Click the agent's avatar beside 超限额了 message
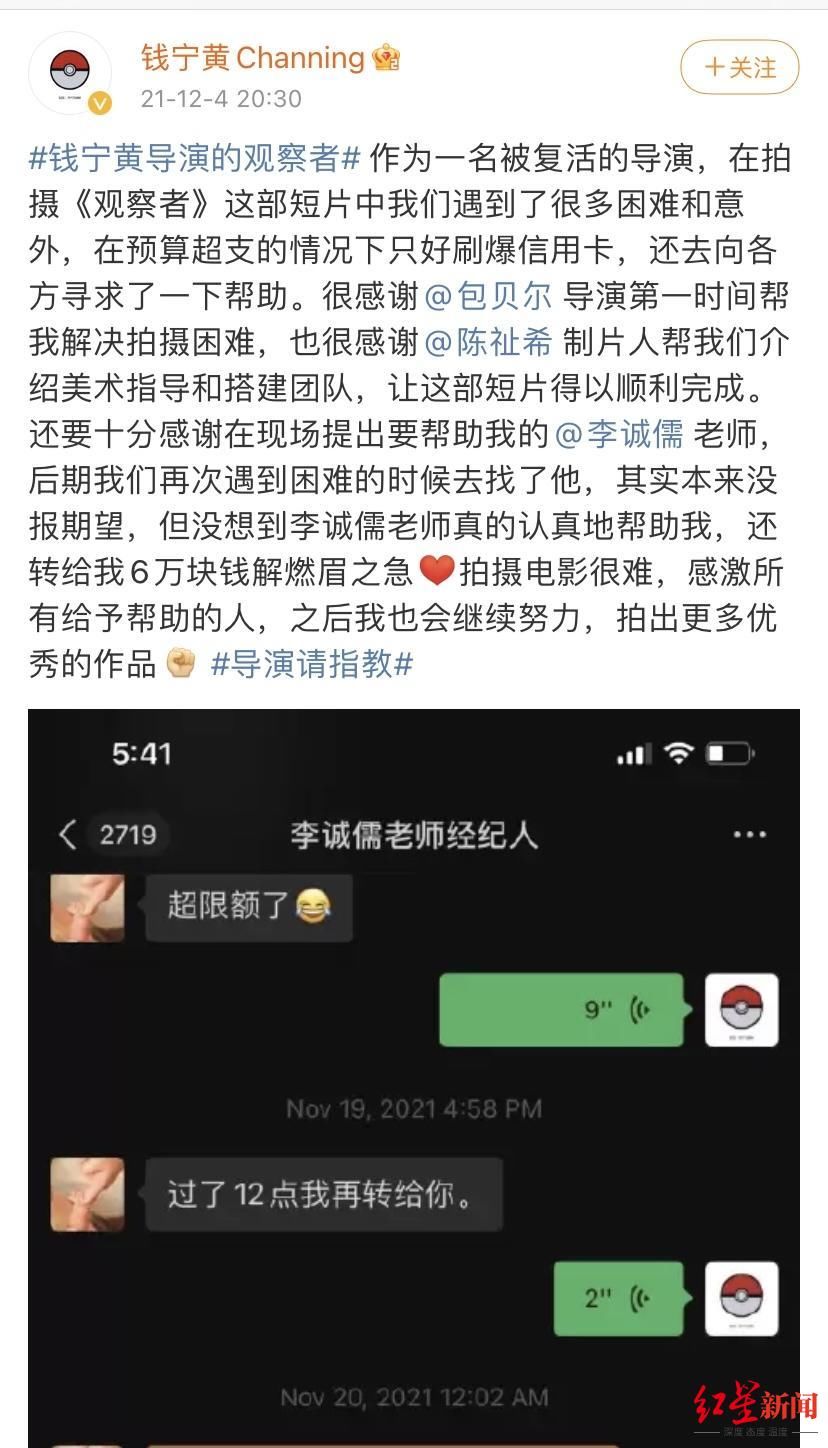Screen dimensions: 828x1448 click(87, 908)
